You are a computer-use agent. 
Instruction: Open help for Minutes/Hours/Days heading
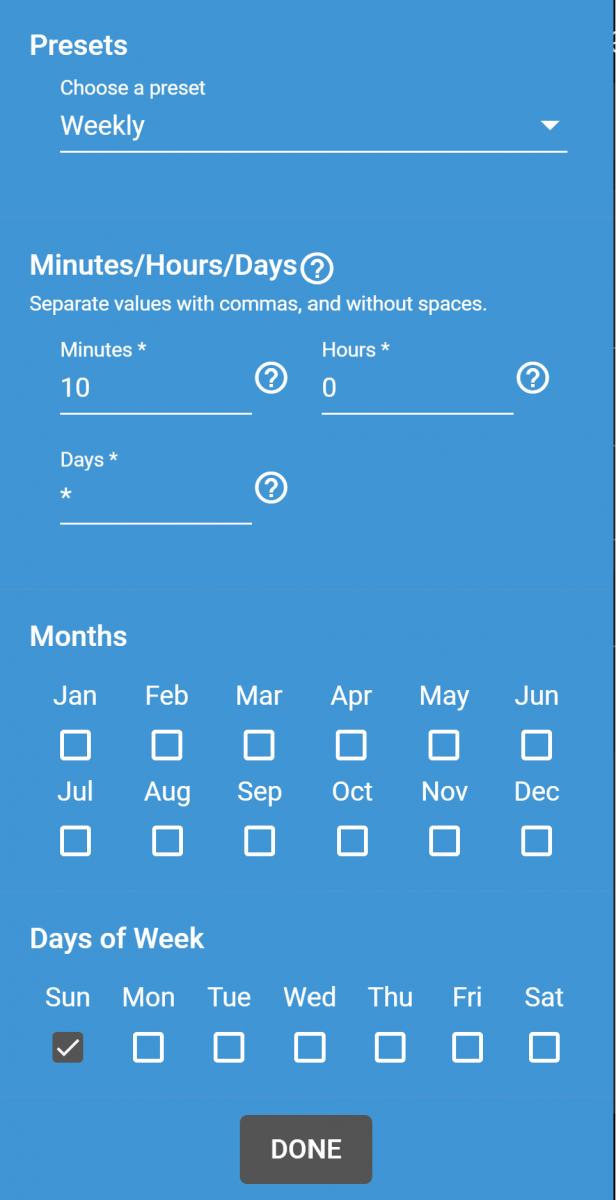317,268
